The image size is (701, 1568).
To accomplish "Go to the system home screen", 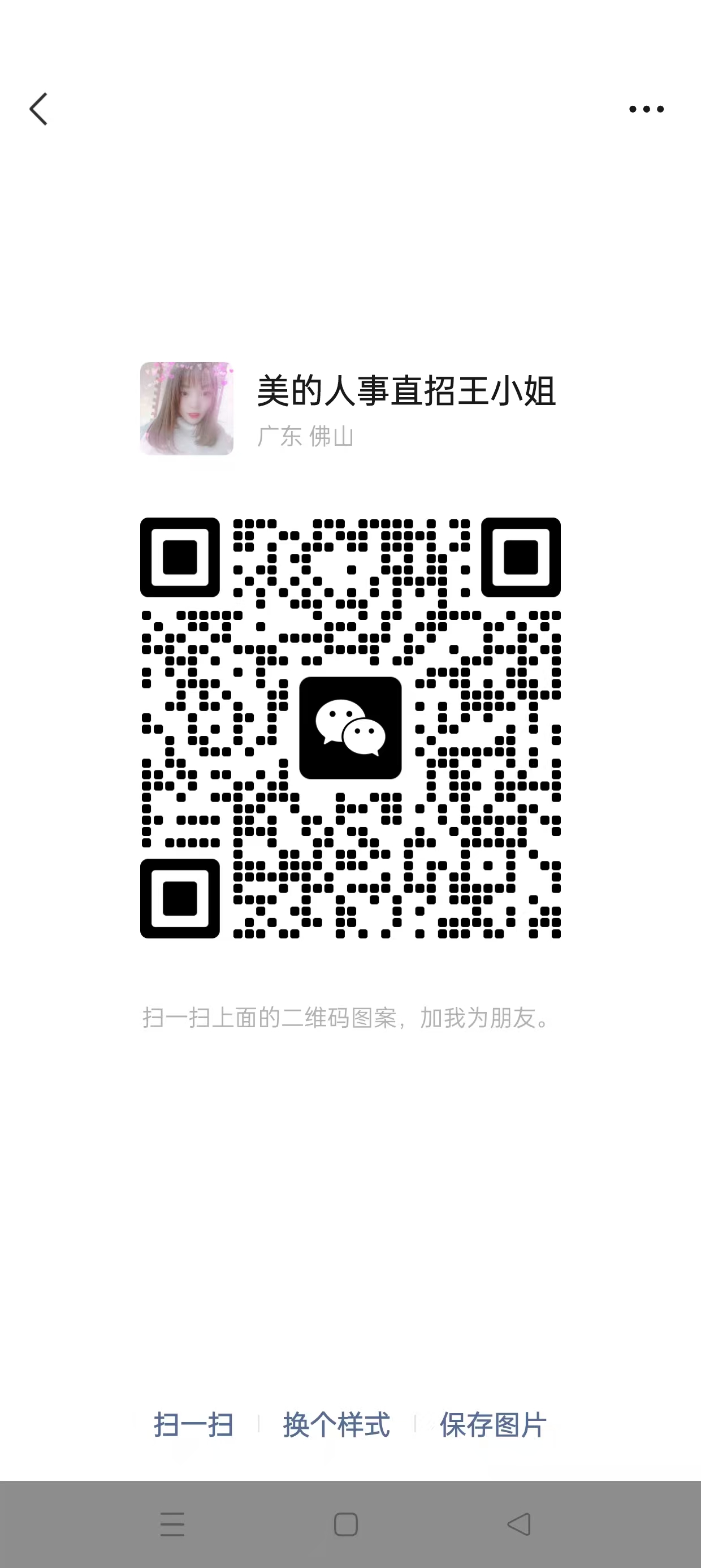I will 345,1524.
